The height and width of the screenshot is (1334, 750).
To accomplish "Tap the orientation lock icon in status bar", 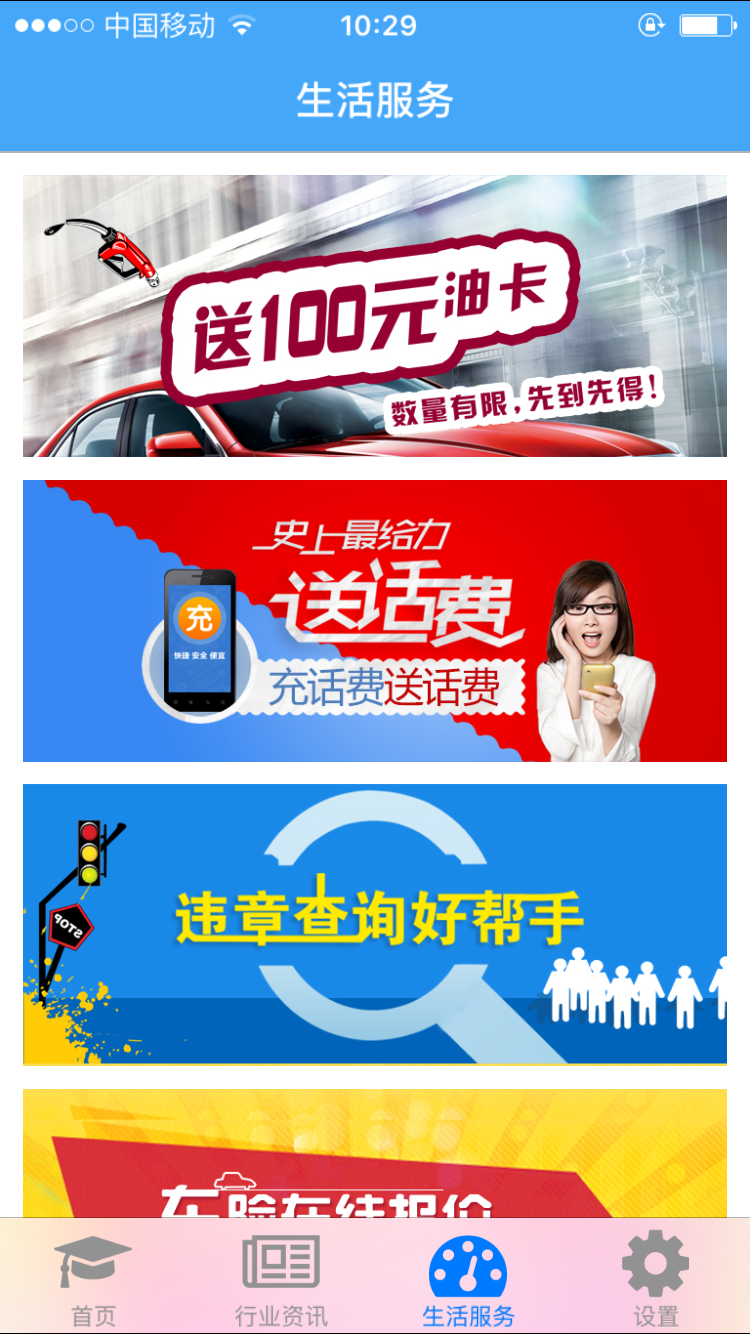I will (651, 26).
